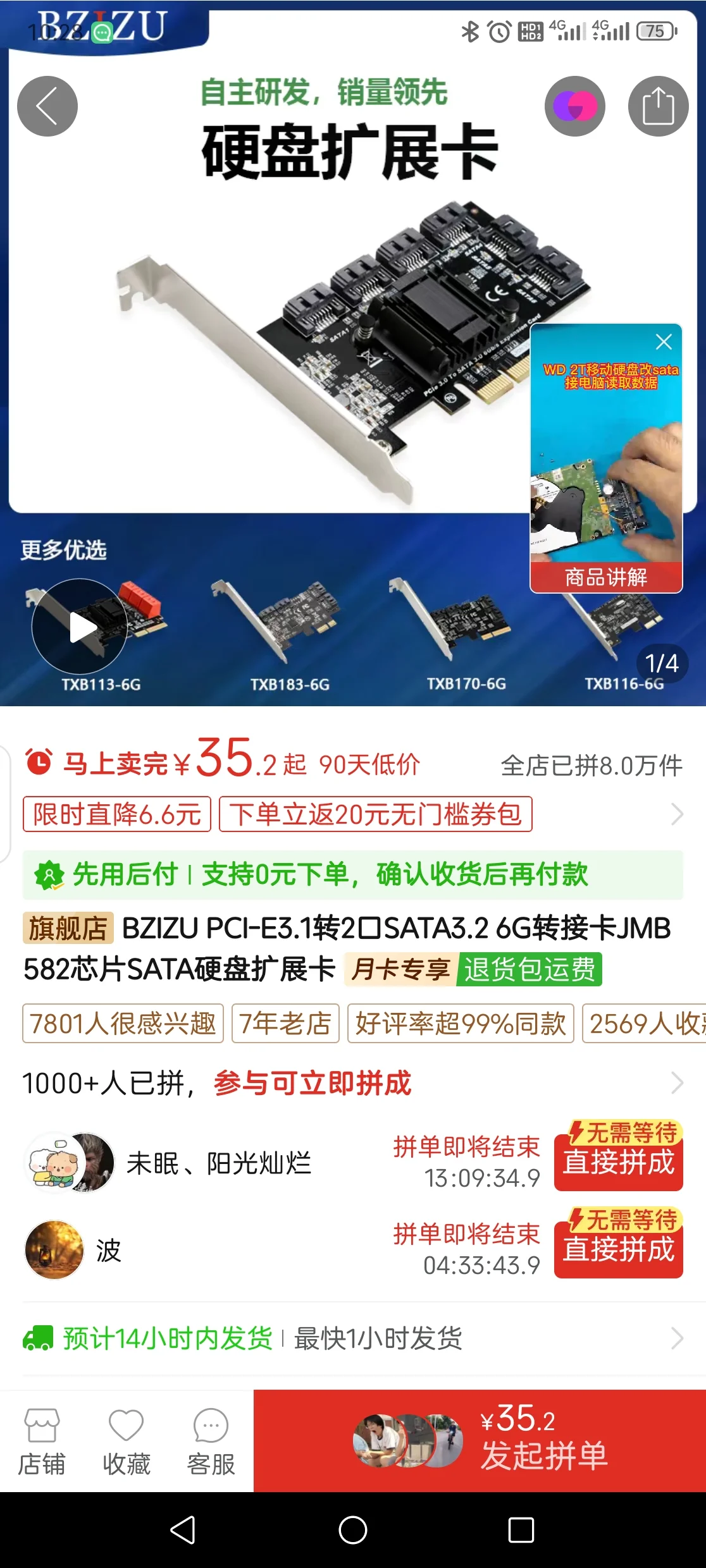The width and height of the screenshot is (706, 1568).
Task: Open shipping info 预计14小时内发货
Action: [x=353, y=1338]
